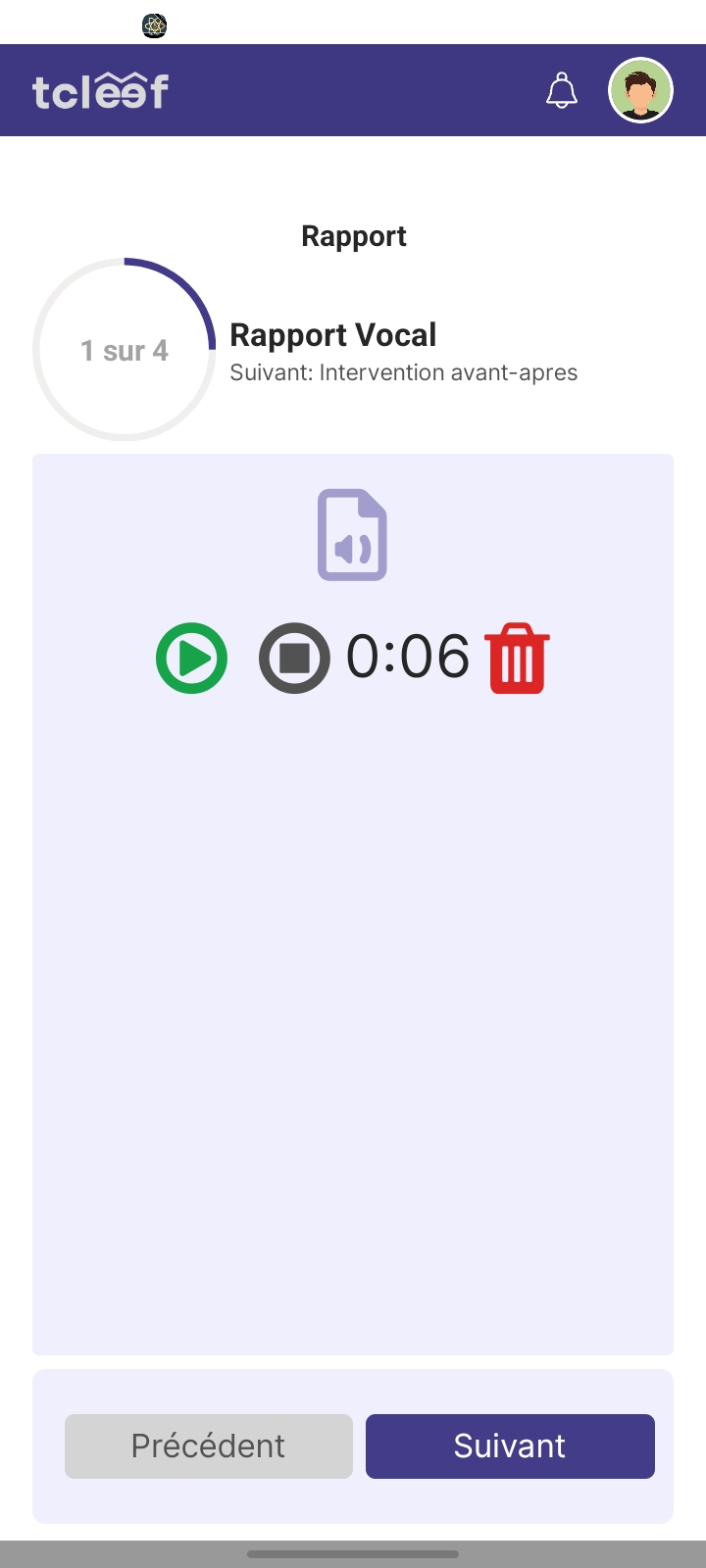706x1568 pixels.
Task: Continue to the next step with Suivant
Action: pyautogui.click(x=510, y=1445)
